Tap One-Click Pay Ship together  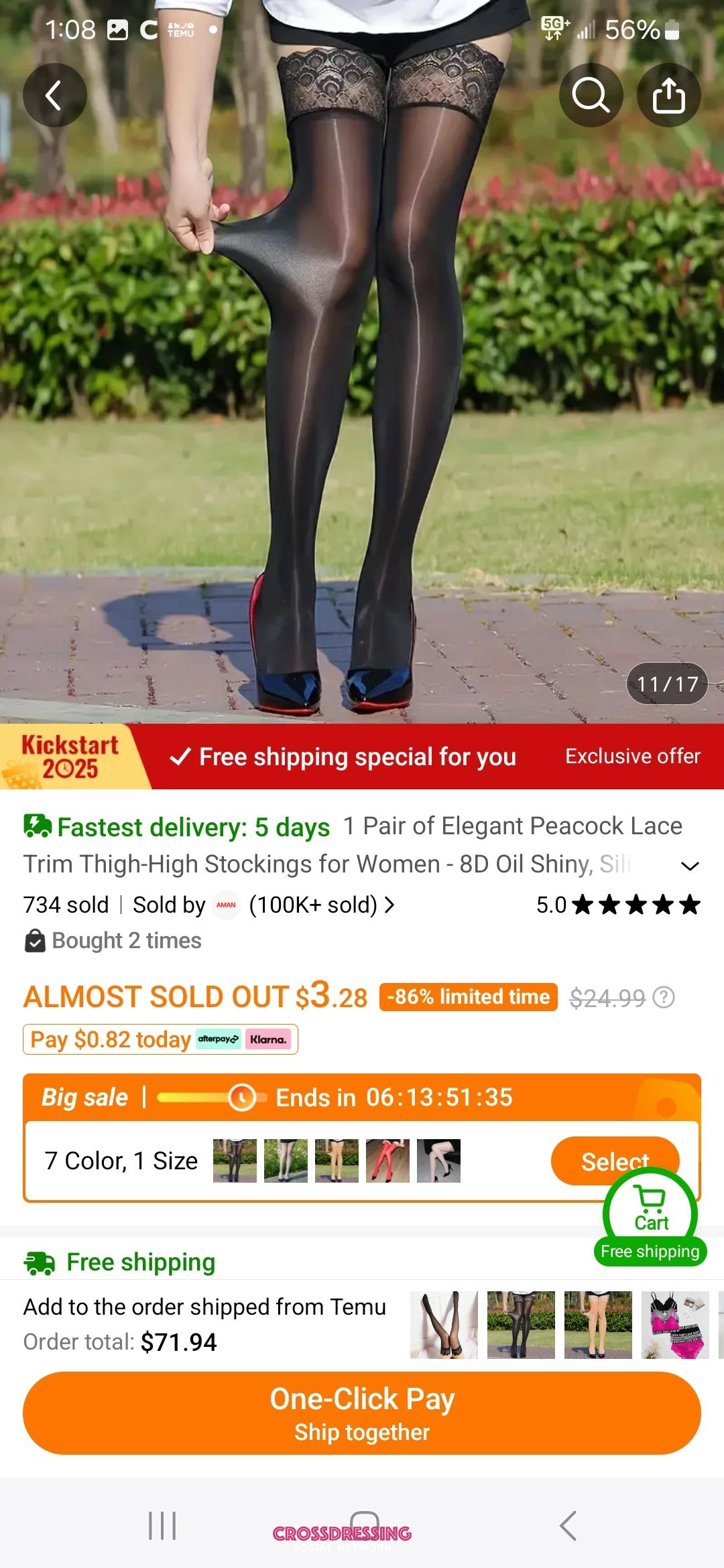(362, 1413)
